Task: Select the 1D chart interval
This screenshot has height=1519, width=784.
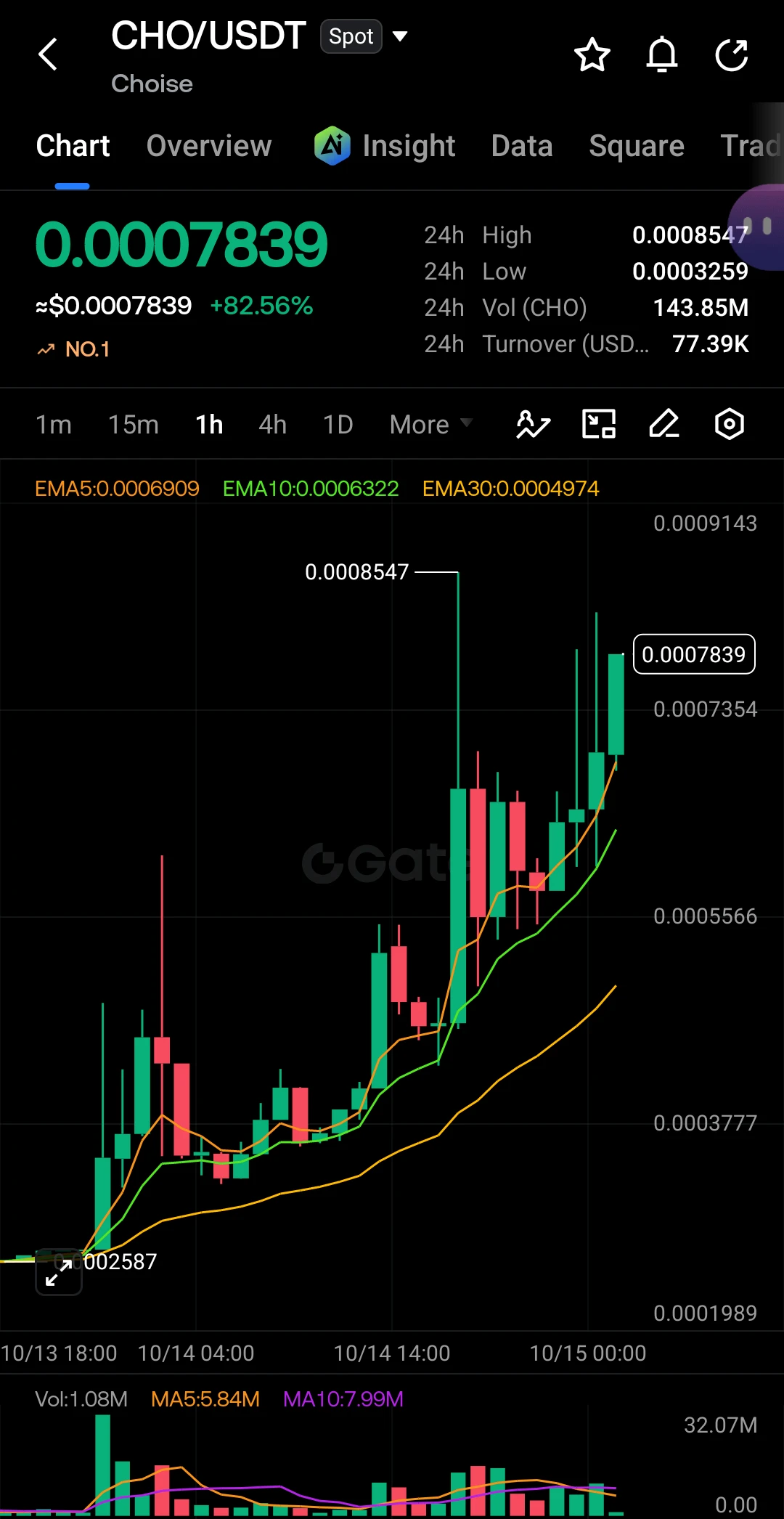Action: [338, 425]
